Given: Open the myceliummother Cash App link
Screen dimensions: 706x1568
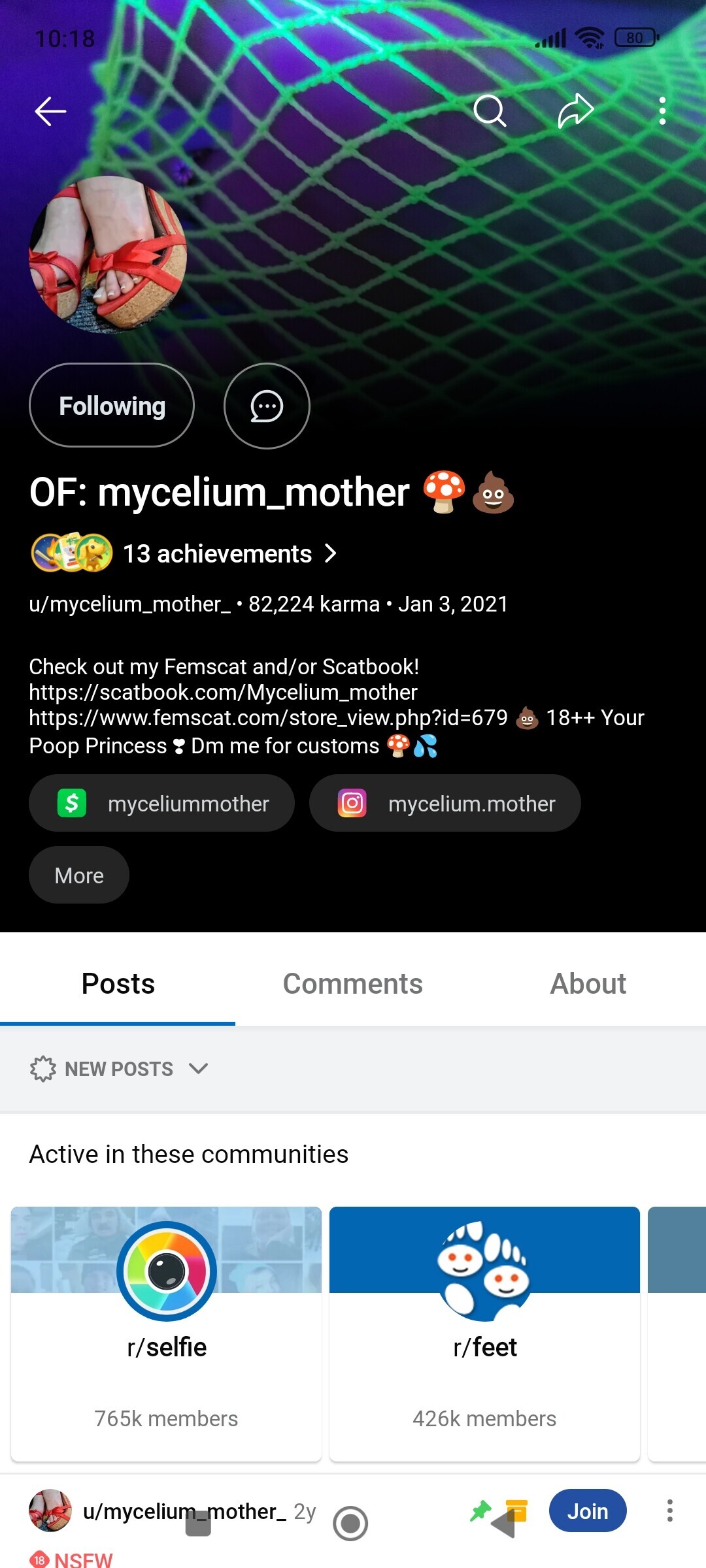Looking at the screenshot, I should (x=161, y=803).
